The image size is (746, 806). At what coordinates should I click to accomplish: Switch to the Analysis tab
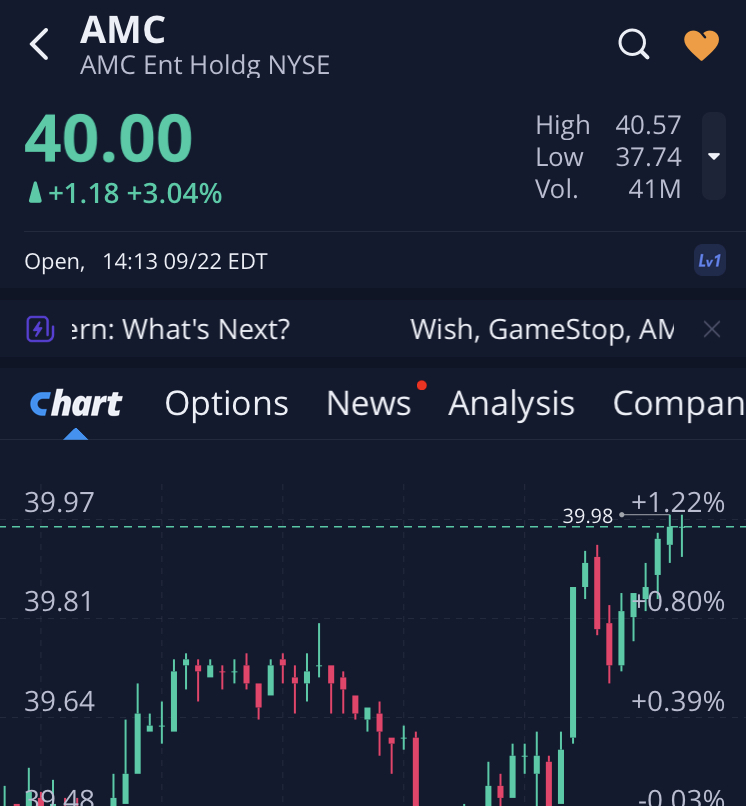(511, 403)
